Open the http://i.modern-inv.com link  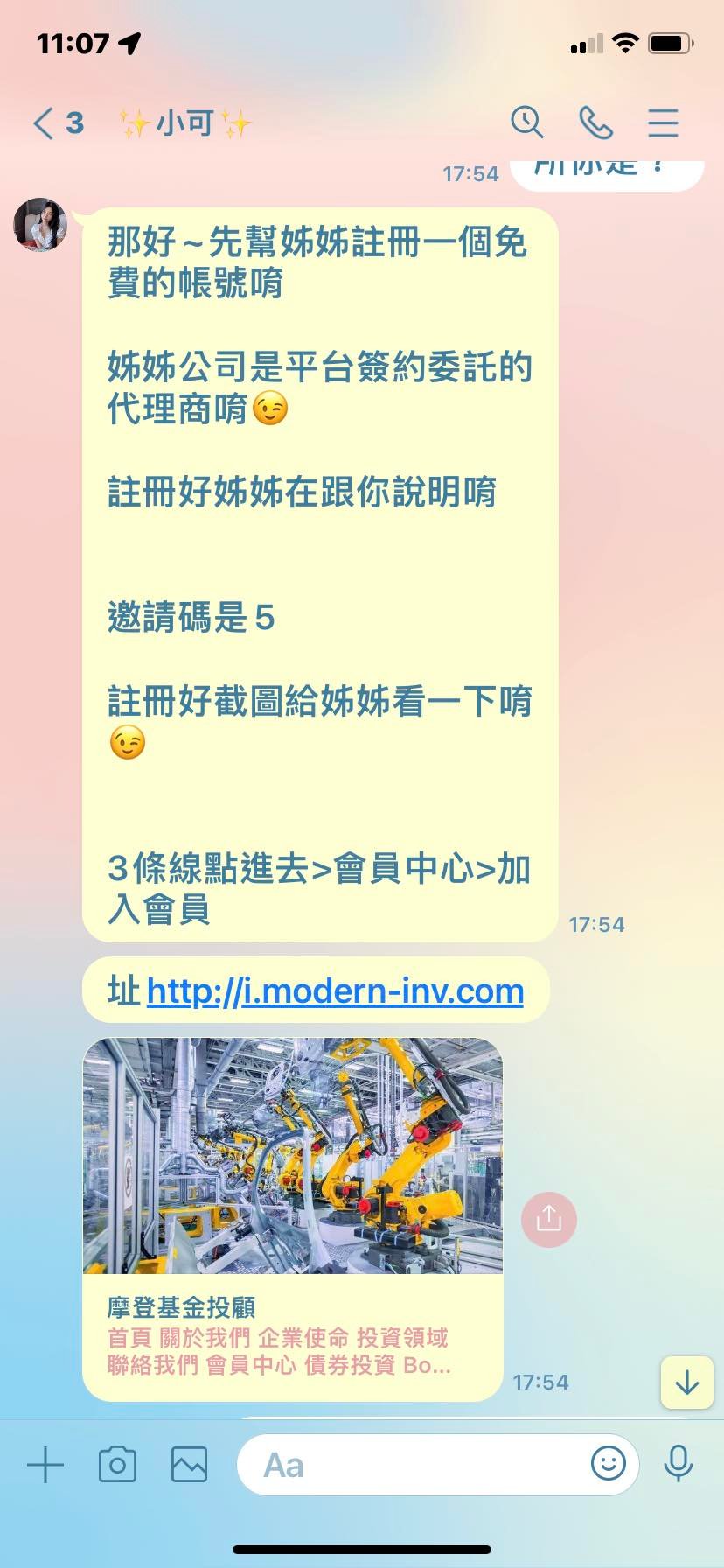(x=335, y=991)
